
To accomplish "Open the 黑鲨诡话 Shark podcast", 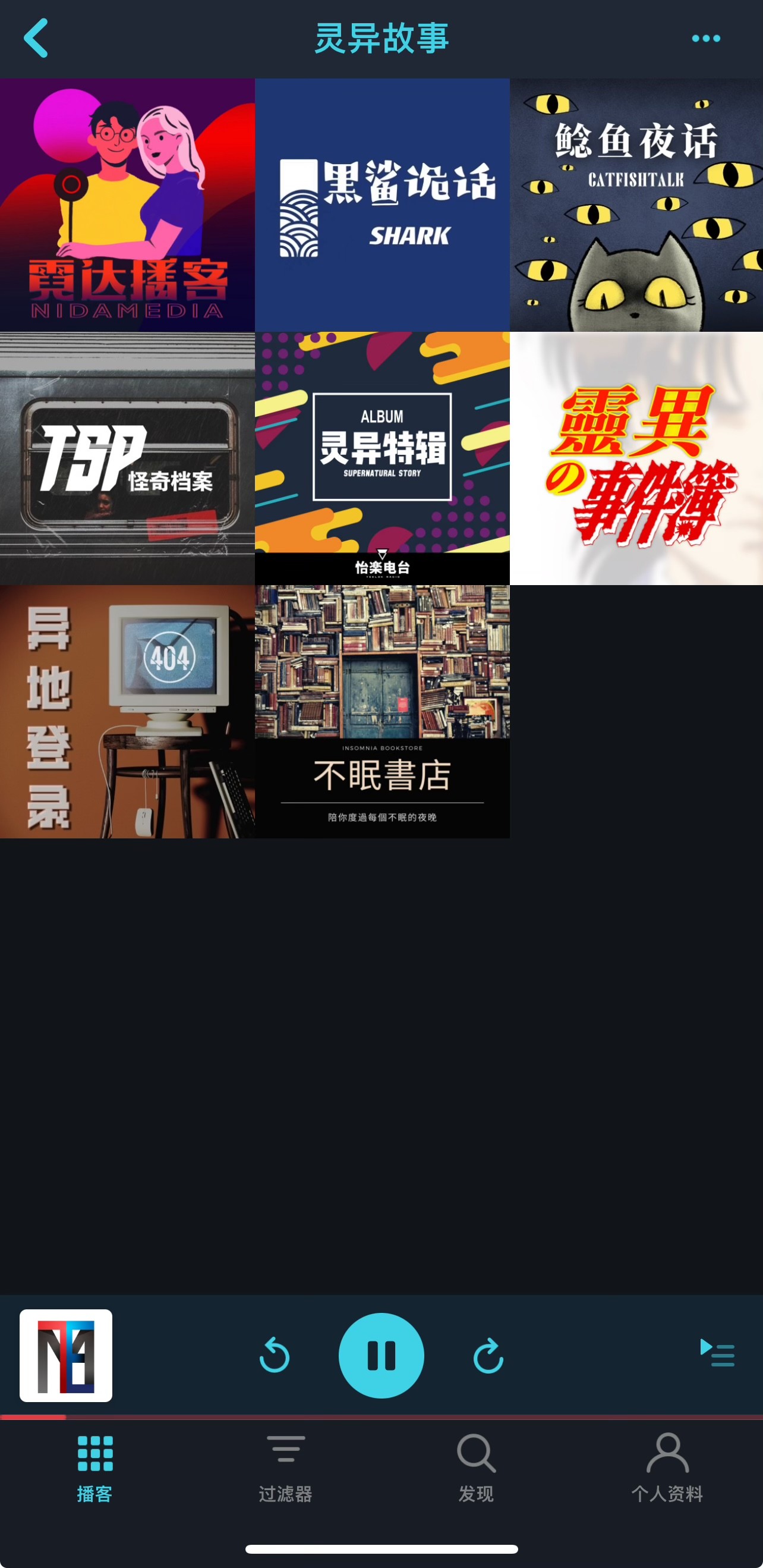I will [381, 205].
